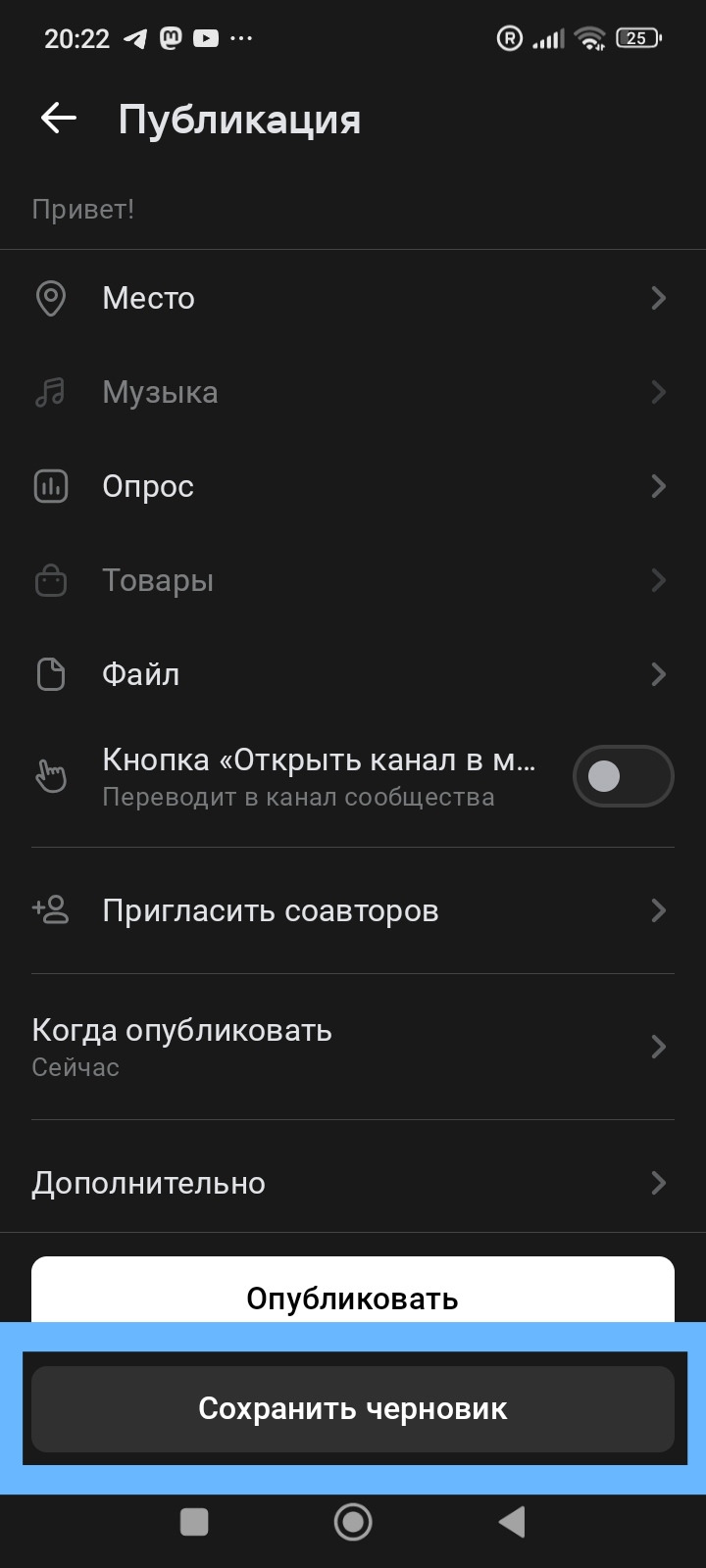
Task: Save the post with Сохранить черновик
Action: pyautogui.click(x=353, y=1408)
